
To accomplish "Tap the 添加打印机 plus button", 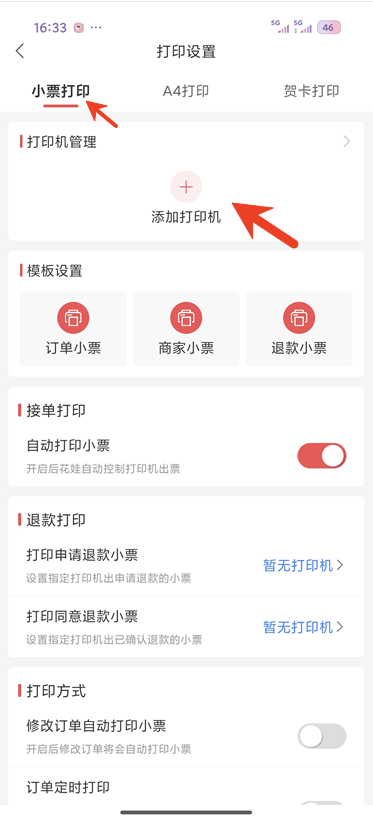I will pyautogui.click(x=186, y=187).
